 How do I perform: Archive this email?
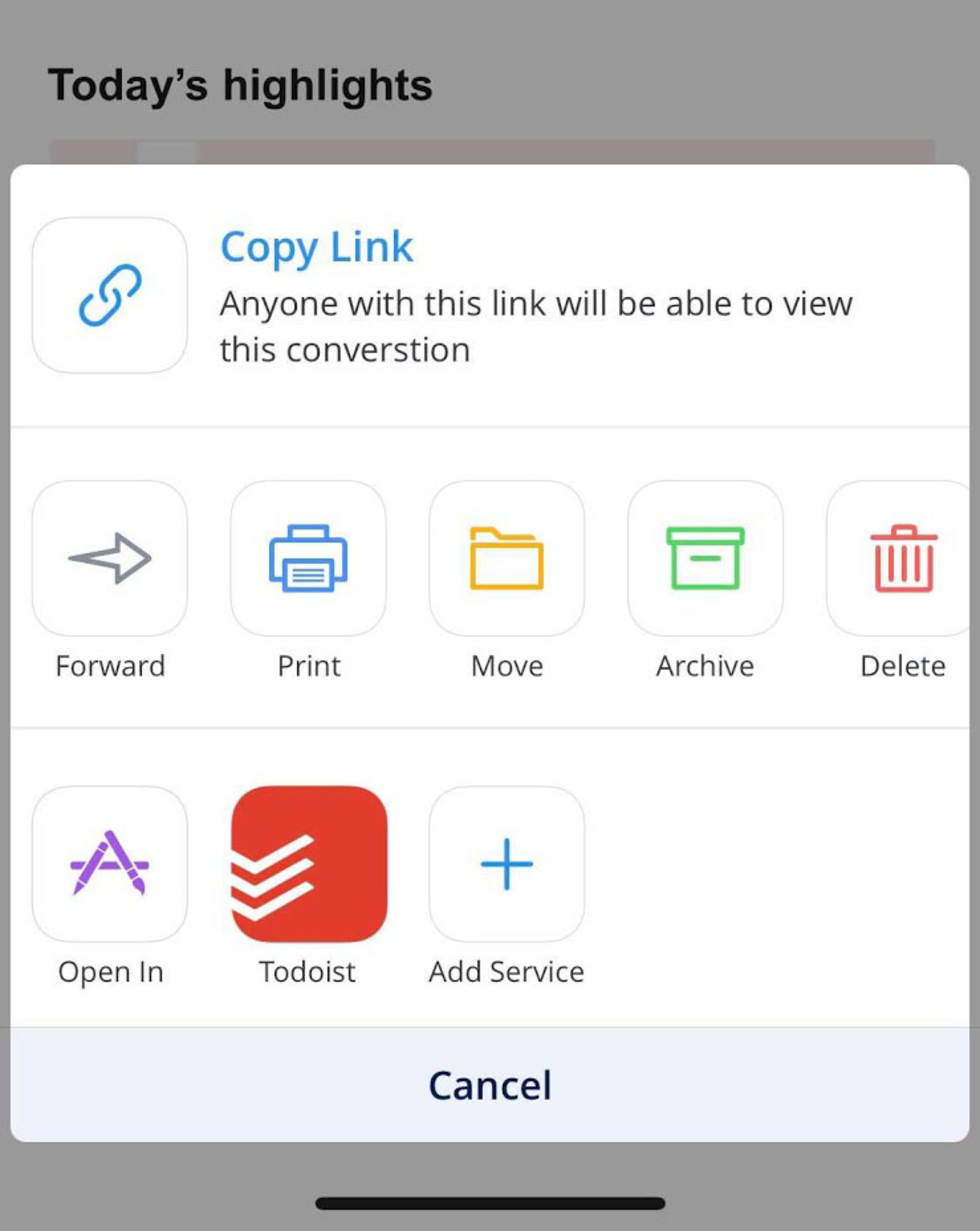pos(705,558)
